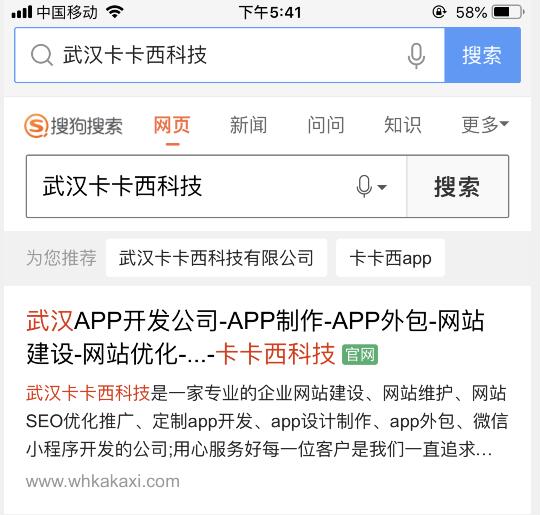Tap the Sogou search field under the tabs
Viewport: 541px width, 515px height.
click(192, 186)
